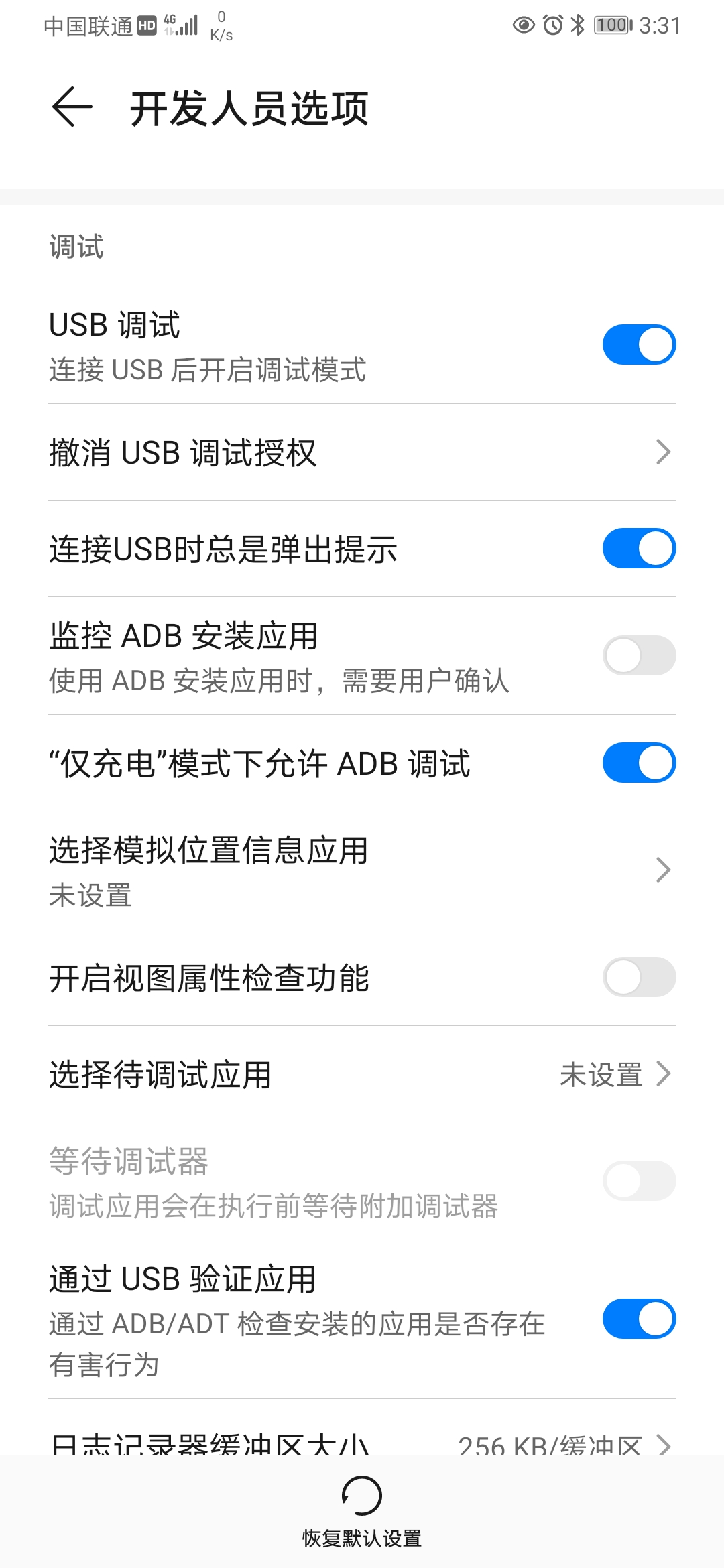Enable 监控 ADB 安装应用
This screenshot has width=724, height=1568.
click(x=639, y=655)
